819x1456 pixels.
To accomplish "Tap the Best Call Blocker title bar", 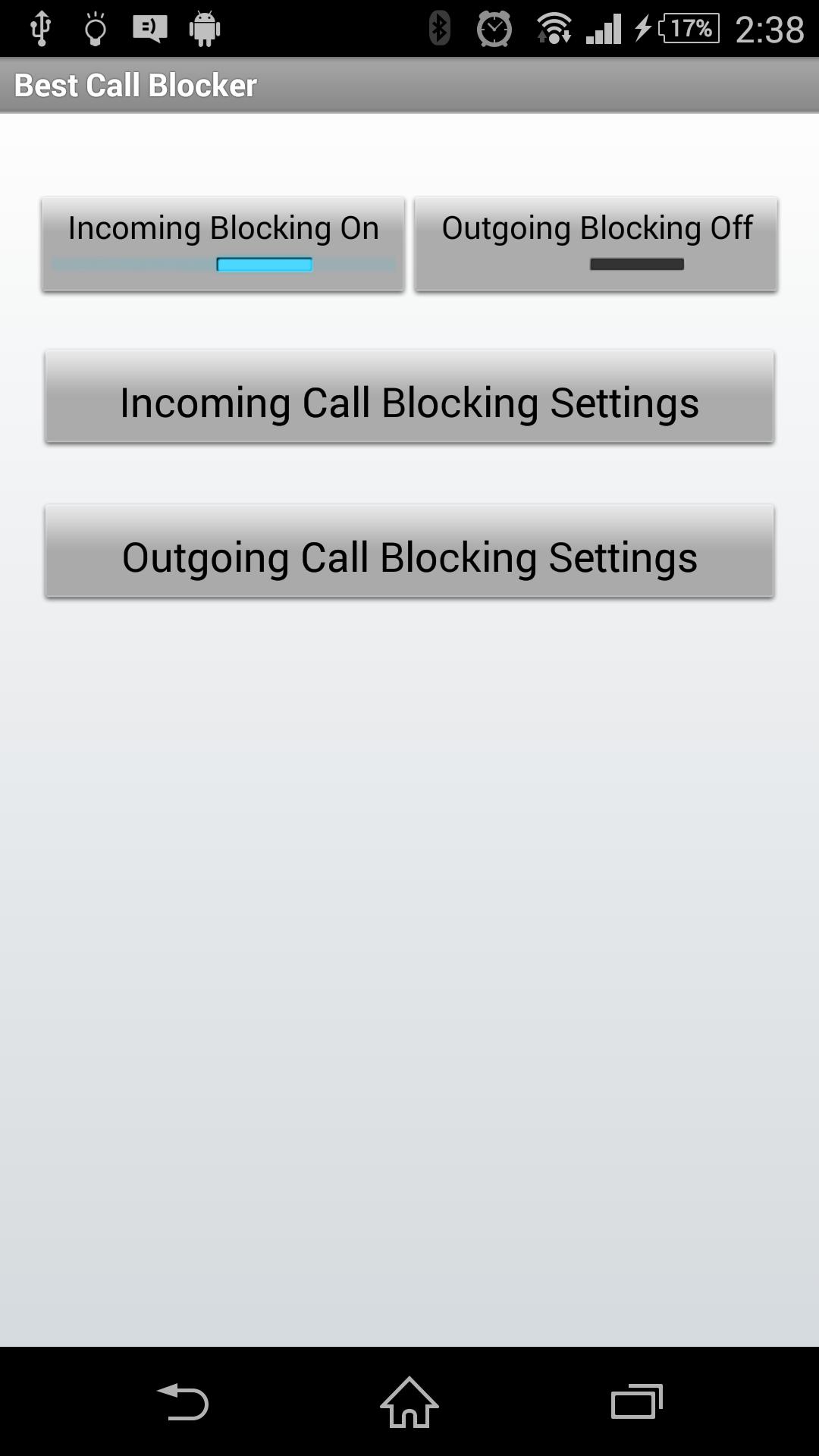I will click(409, 84).
